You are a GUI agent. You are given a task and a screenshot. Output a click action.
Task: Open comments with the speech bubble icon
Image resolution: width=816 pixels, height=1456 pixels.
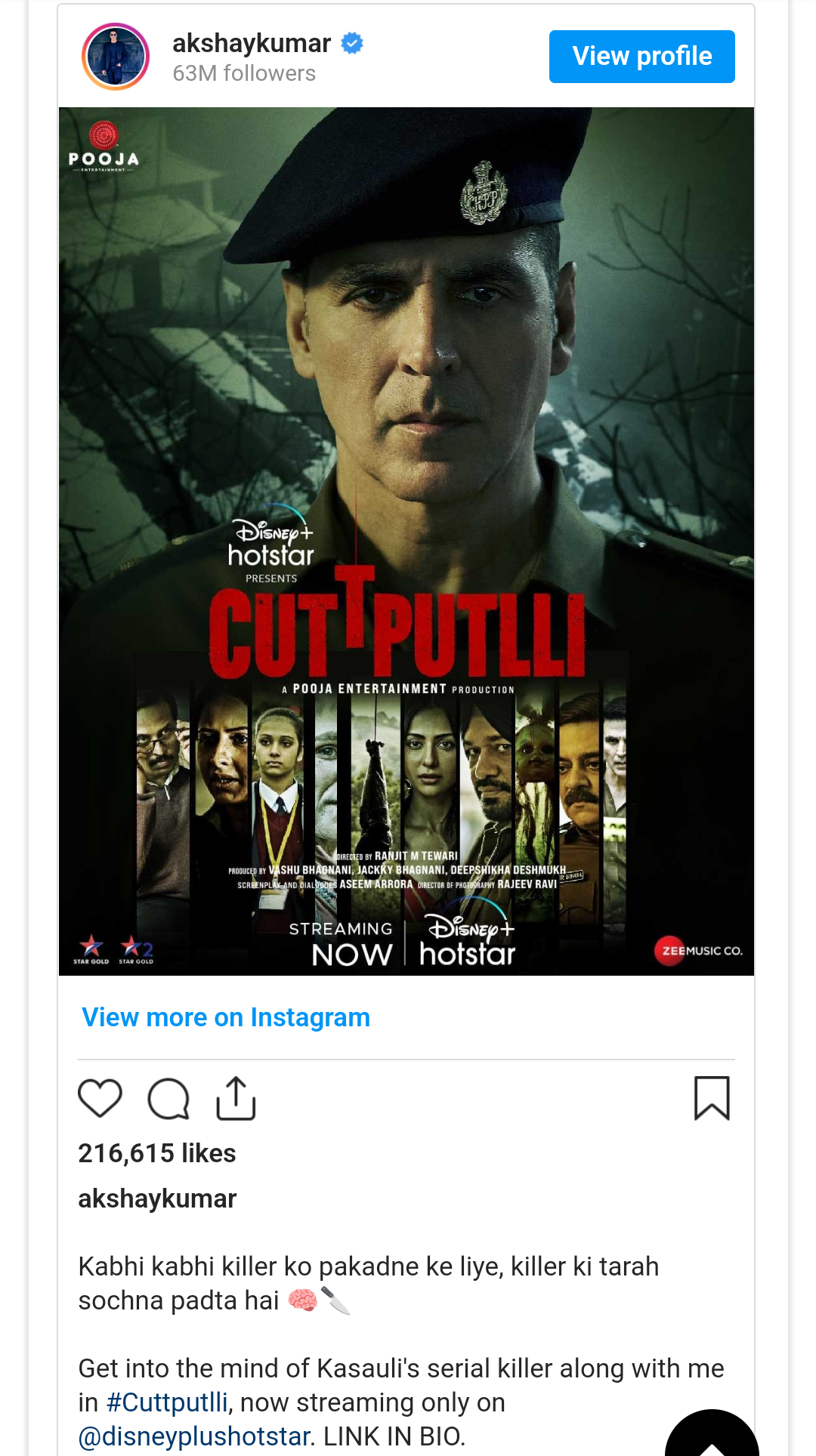tap(168, 1098)
